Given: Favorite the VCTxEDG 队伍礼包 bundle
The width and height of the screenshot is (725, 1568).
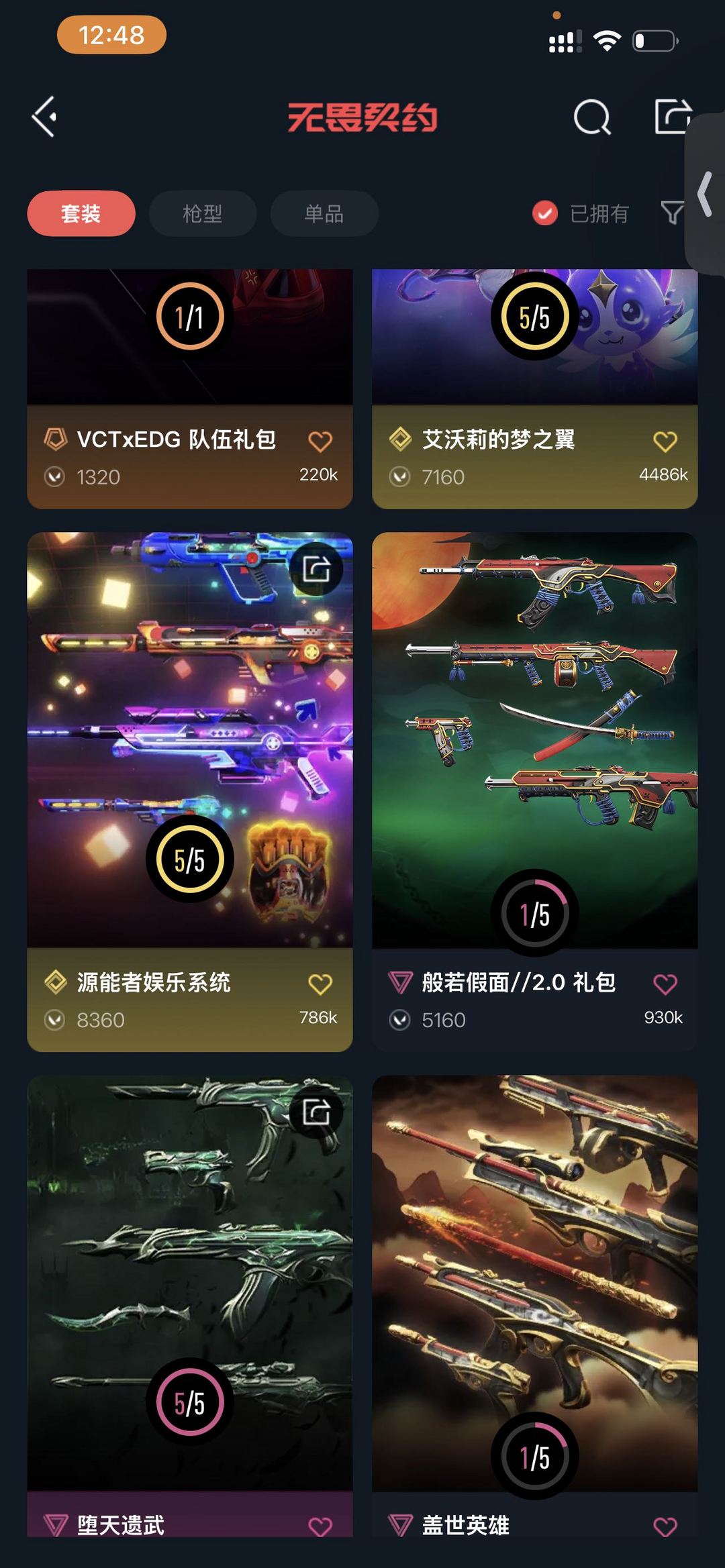Looking at the screenshot, I should coord(320,441).
